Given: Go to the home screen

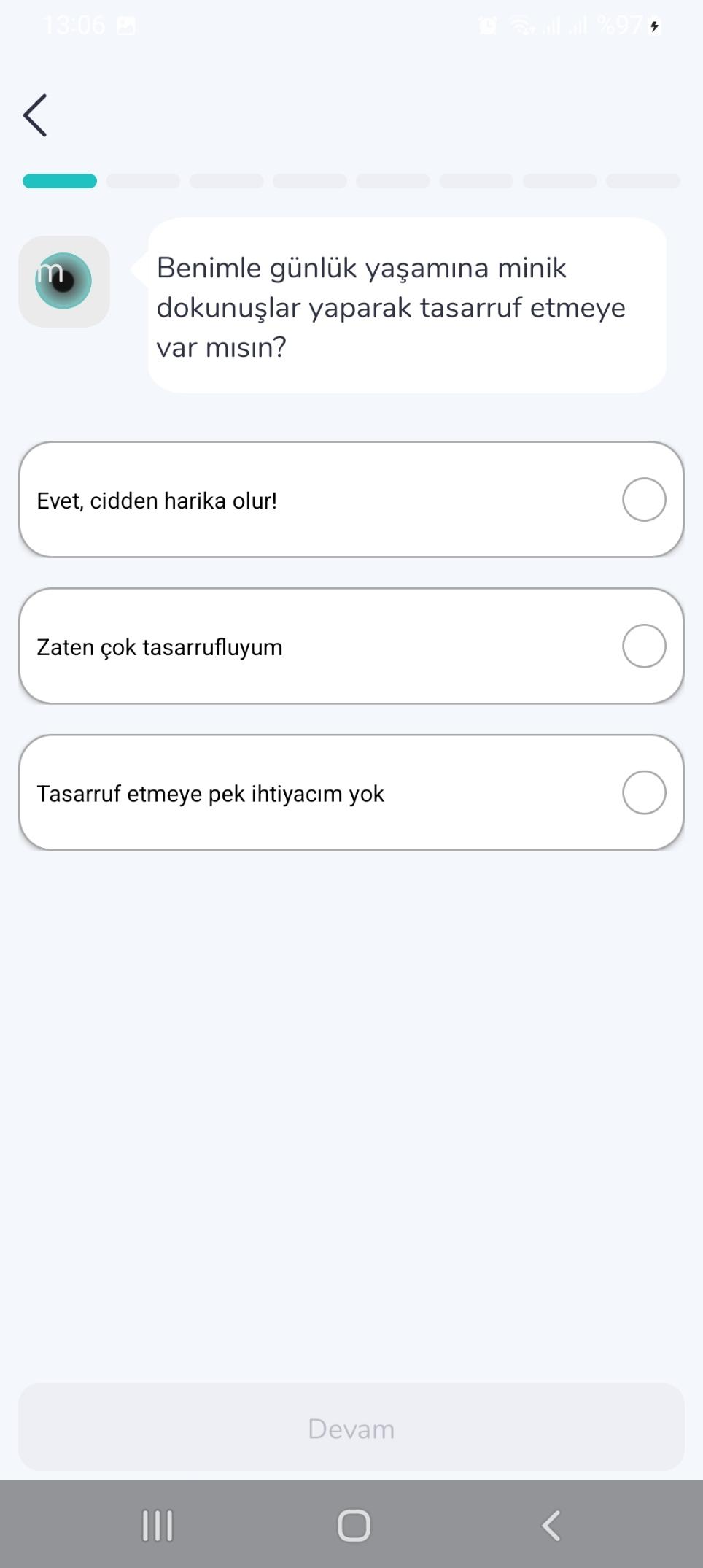Looking at the screenshot, I should tap(354, 1526).
